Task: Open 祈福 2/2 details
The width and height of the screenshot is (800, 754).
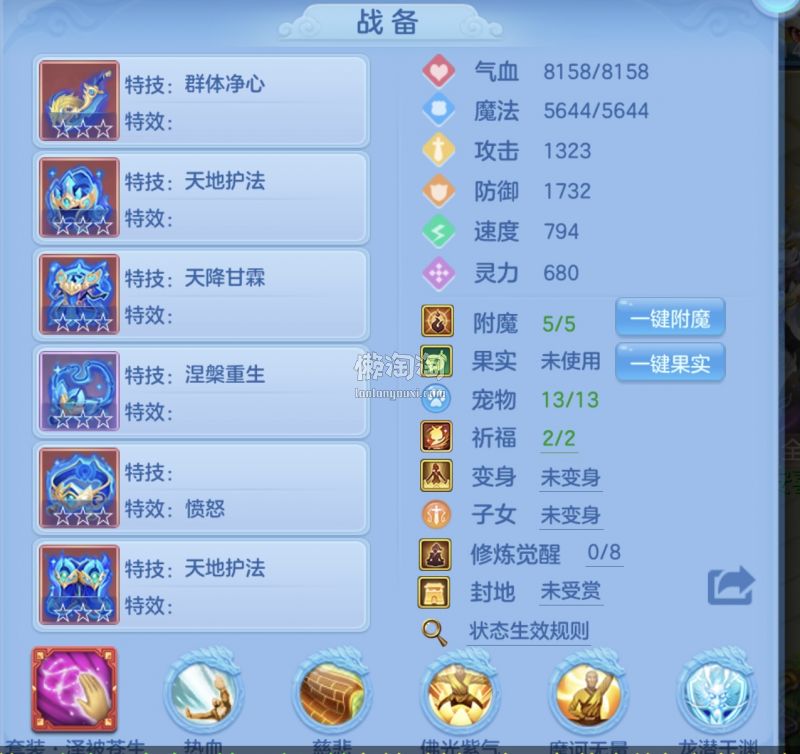Action: (558, 438)
